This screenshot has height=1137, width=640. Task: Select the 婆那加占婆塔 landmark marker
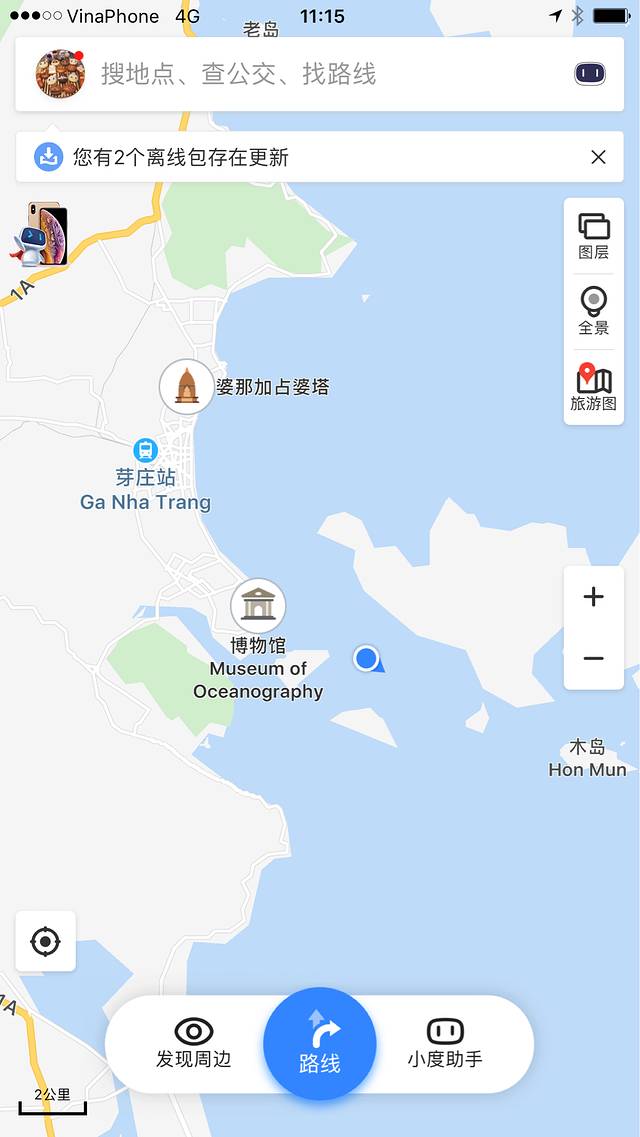(187, 386)
